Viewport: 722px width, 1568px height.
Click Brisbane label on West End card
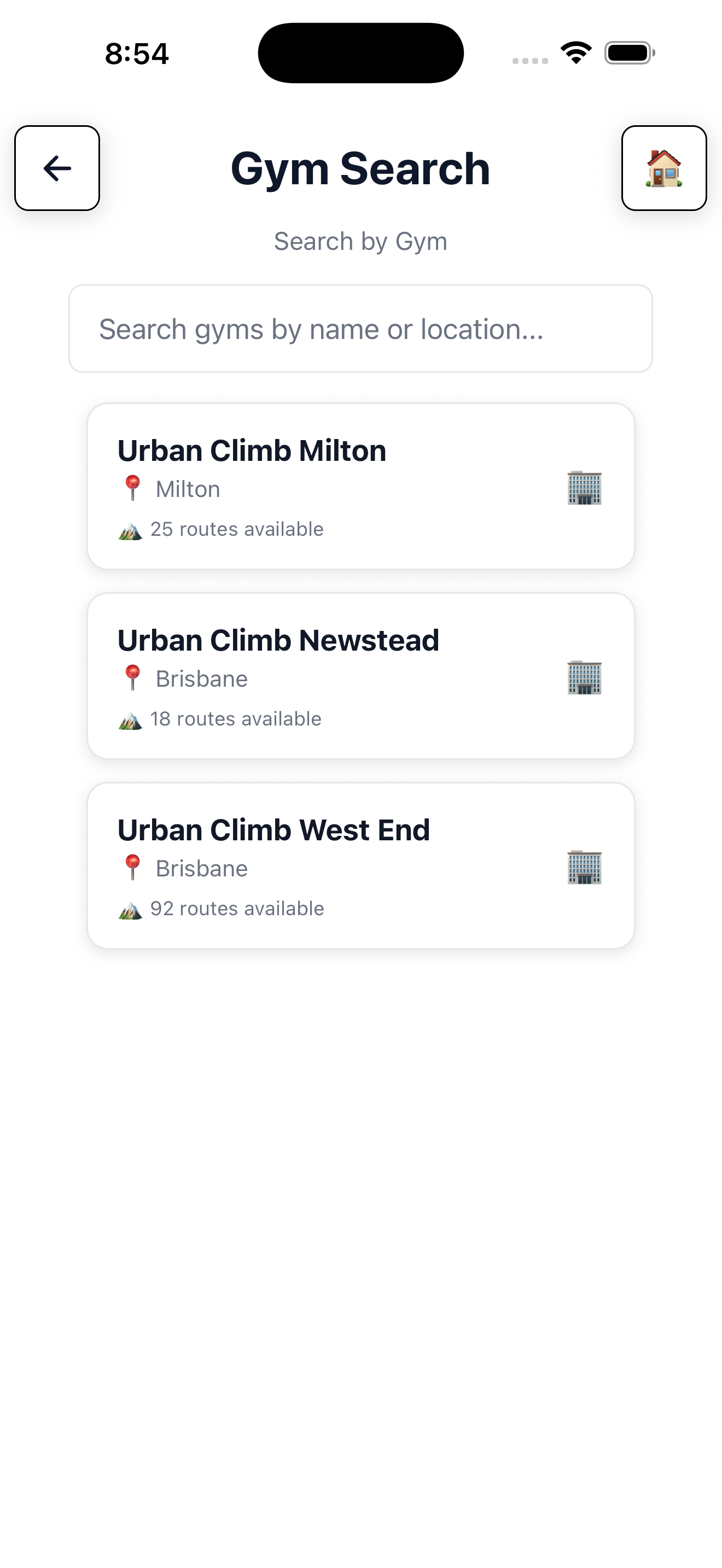click(x=201, y=868)
